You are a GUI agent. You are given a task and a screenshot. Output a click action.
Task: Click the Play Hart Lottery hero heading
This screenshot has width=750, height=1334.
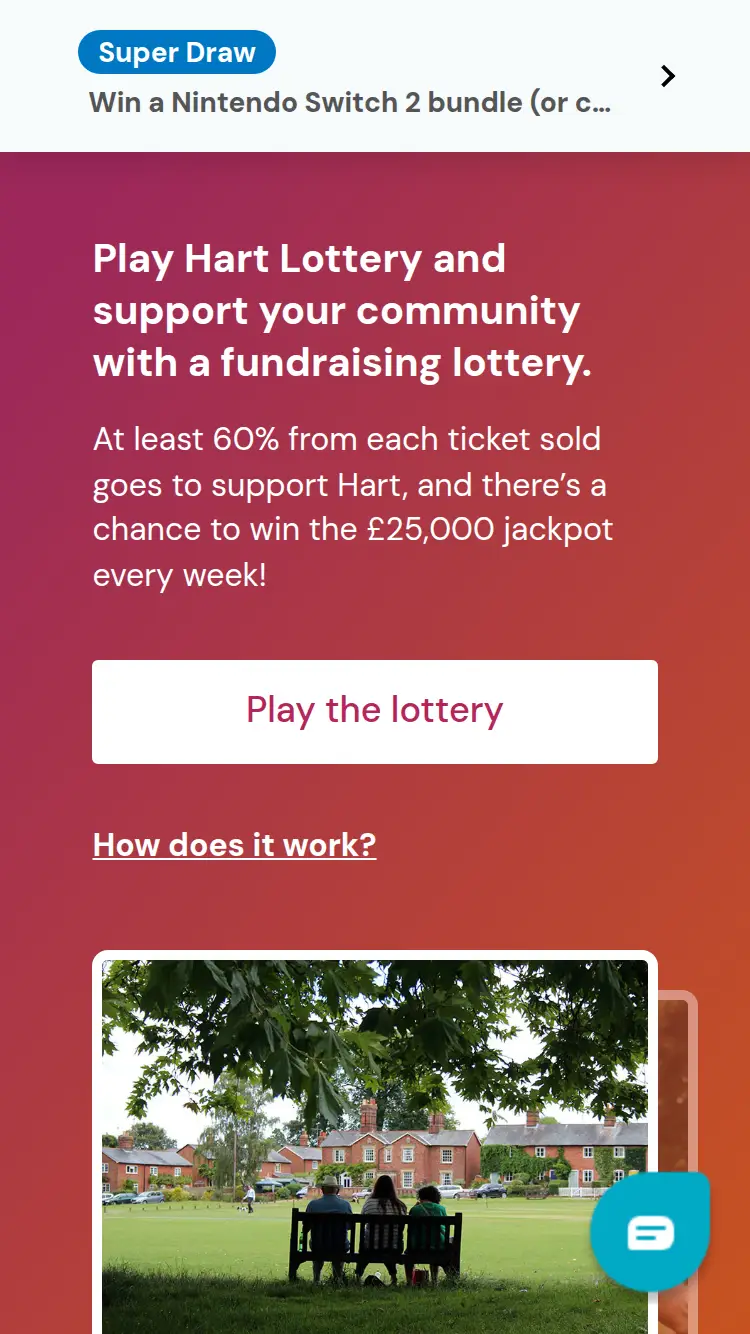[340, 310]
